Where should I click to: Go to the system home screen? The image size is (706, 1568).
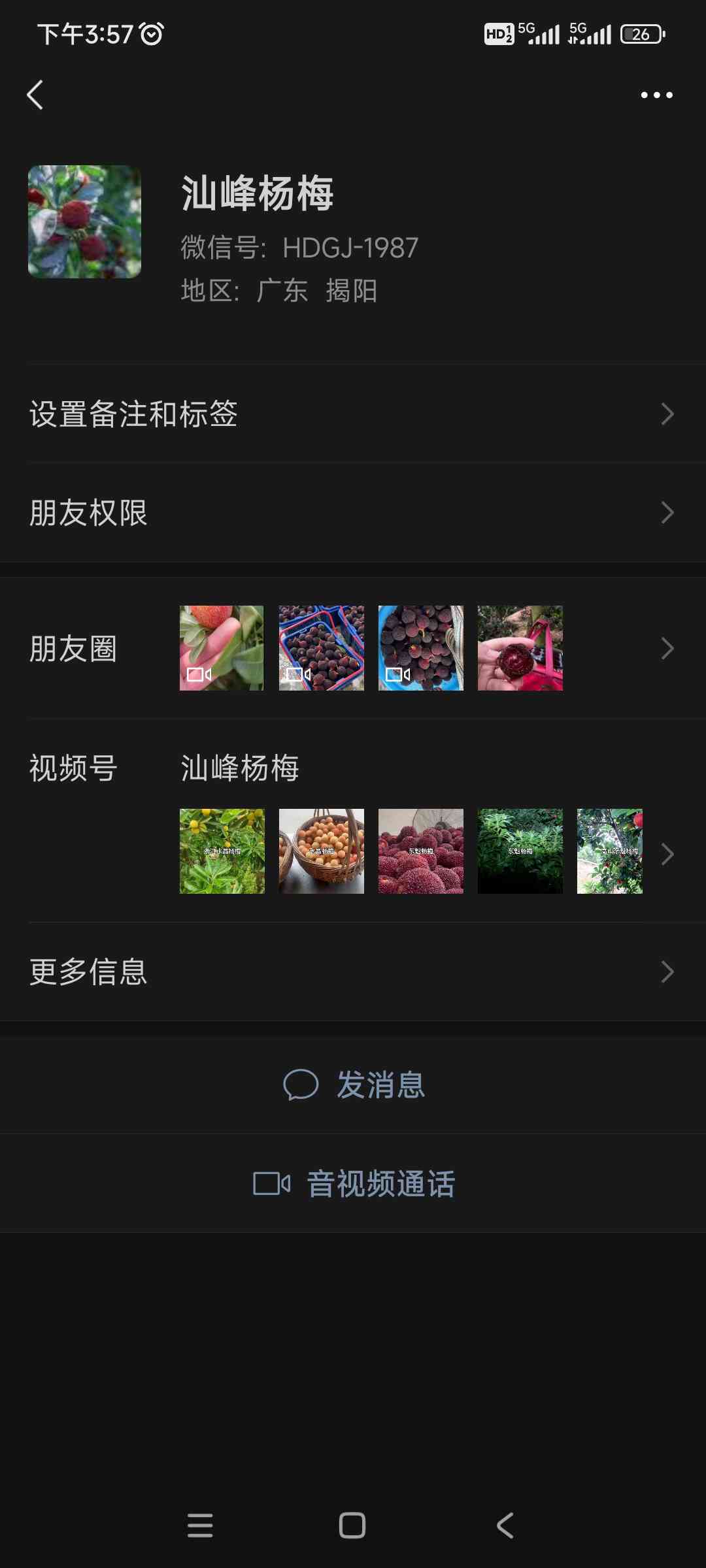pos(352,1526)
